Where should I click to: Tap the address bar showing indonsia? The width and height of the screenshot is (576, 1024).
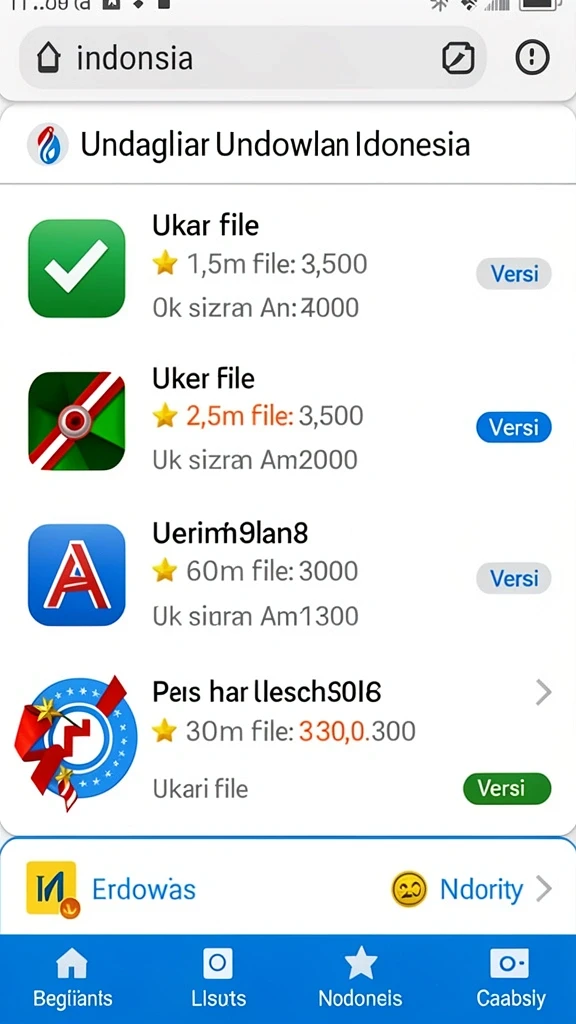click(x=253, y=58)
